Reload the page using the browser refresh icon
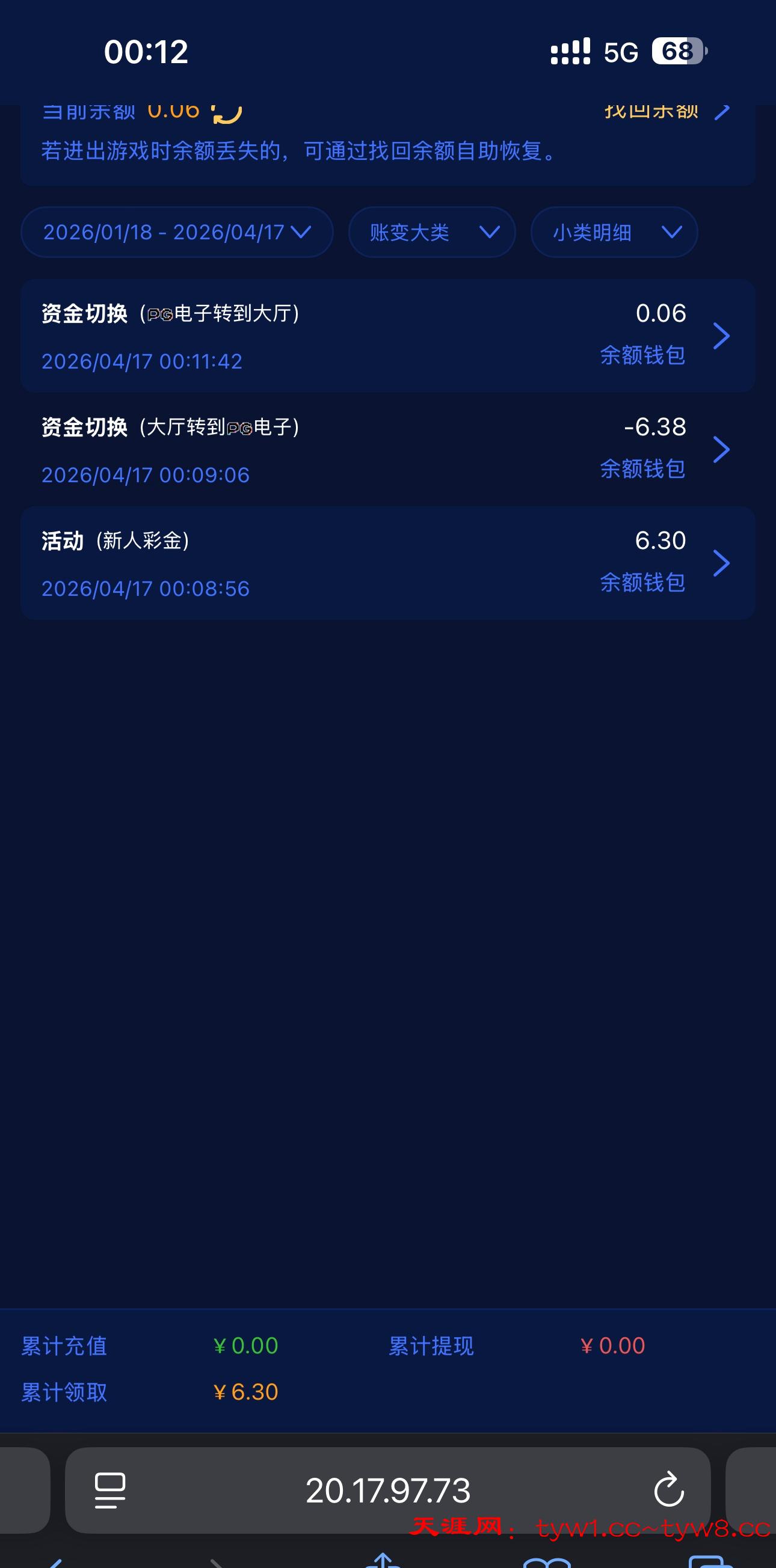 (x=669, y=1490)
